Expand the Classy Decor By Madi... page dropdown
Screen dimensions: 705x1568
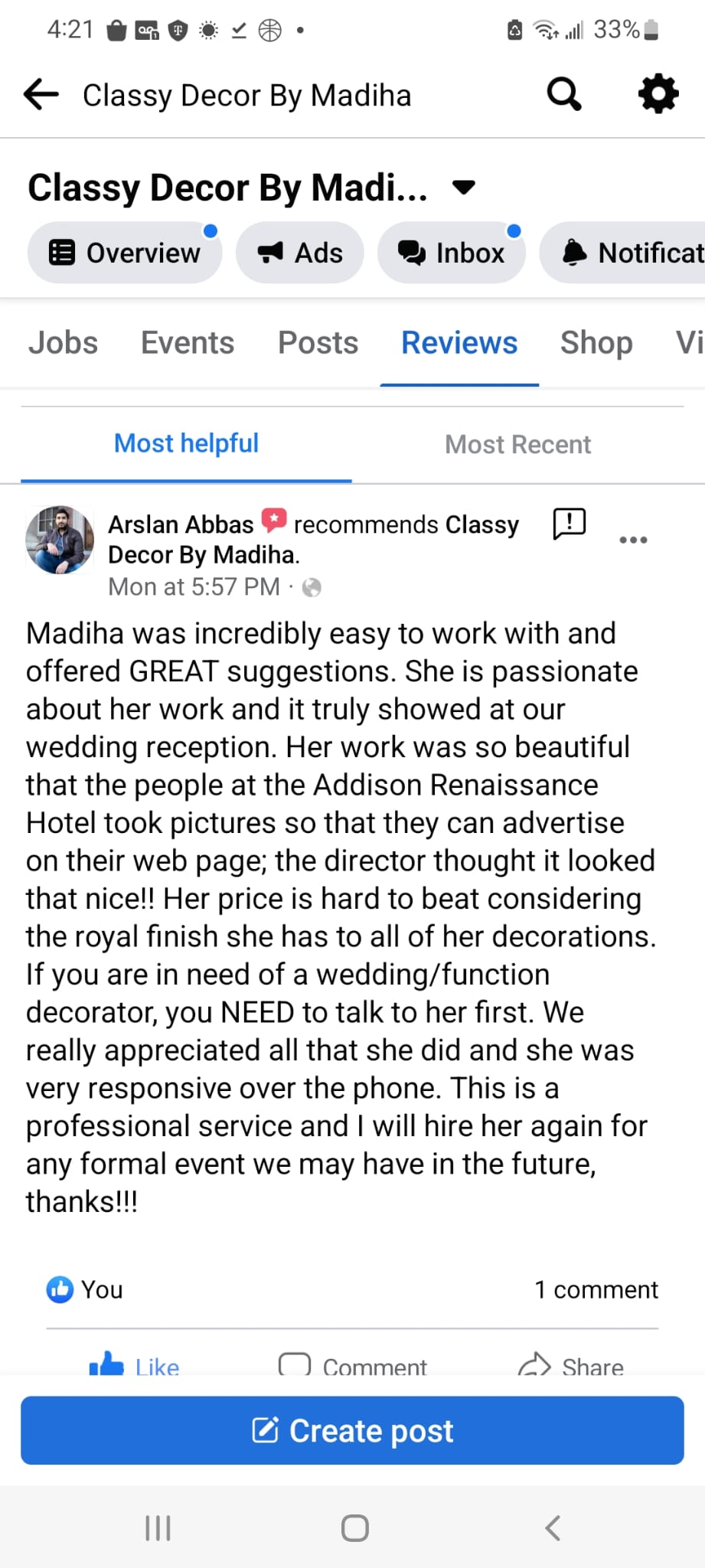point(464,187)
